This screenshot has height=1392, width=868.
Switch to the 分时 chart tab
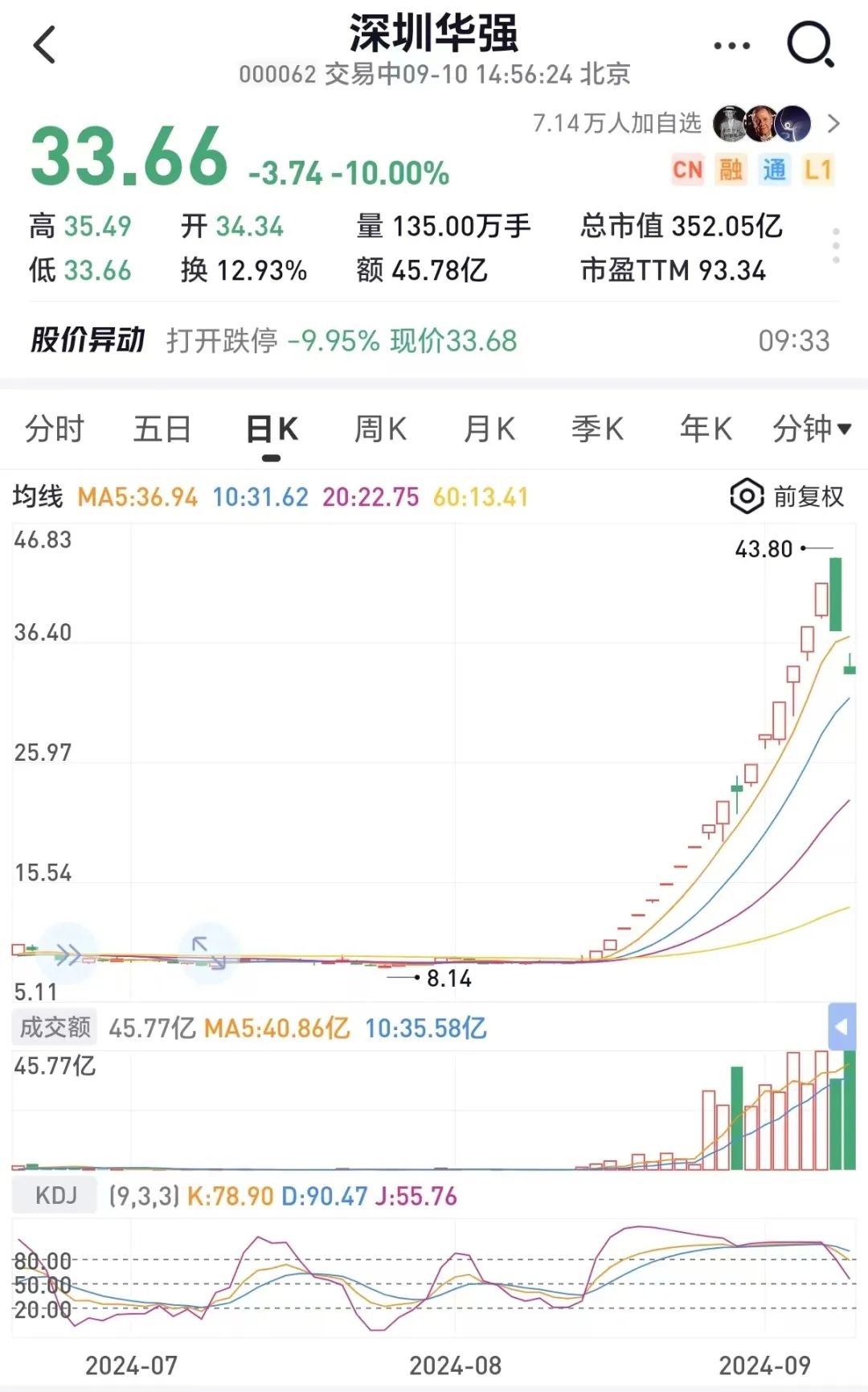55,429
